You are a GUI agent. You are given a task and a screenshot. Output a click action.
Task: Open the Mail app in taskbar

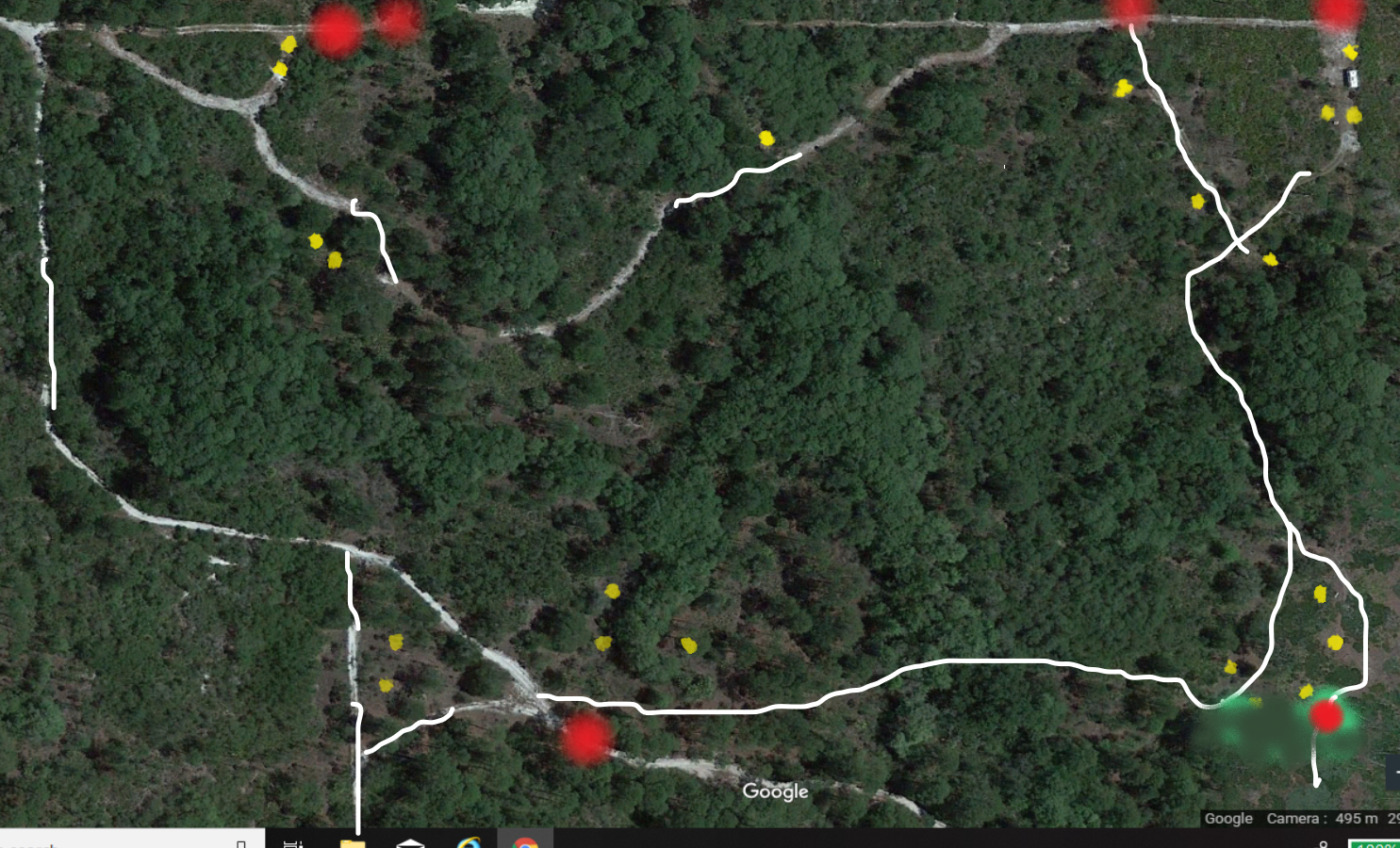tap(410, 842)
